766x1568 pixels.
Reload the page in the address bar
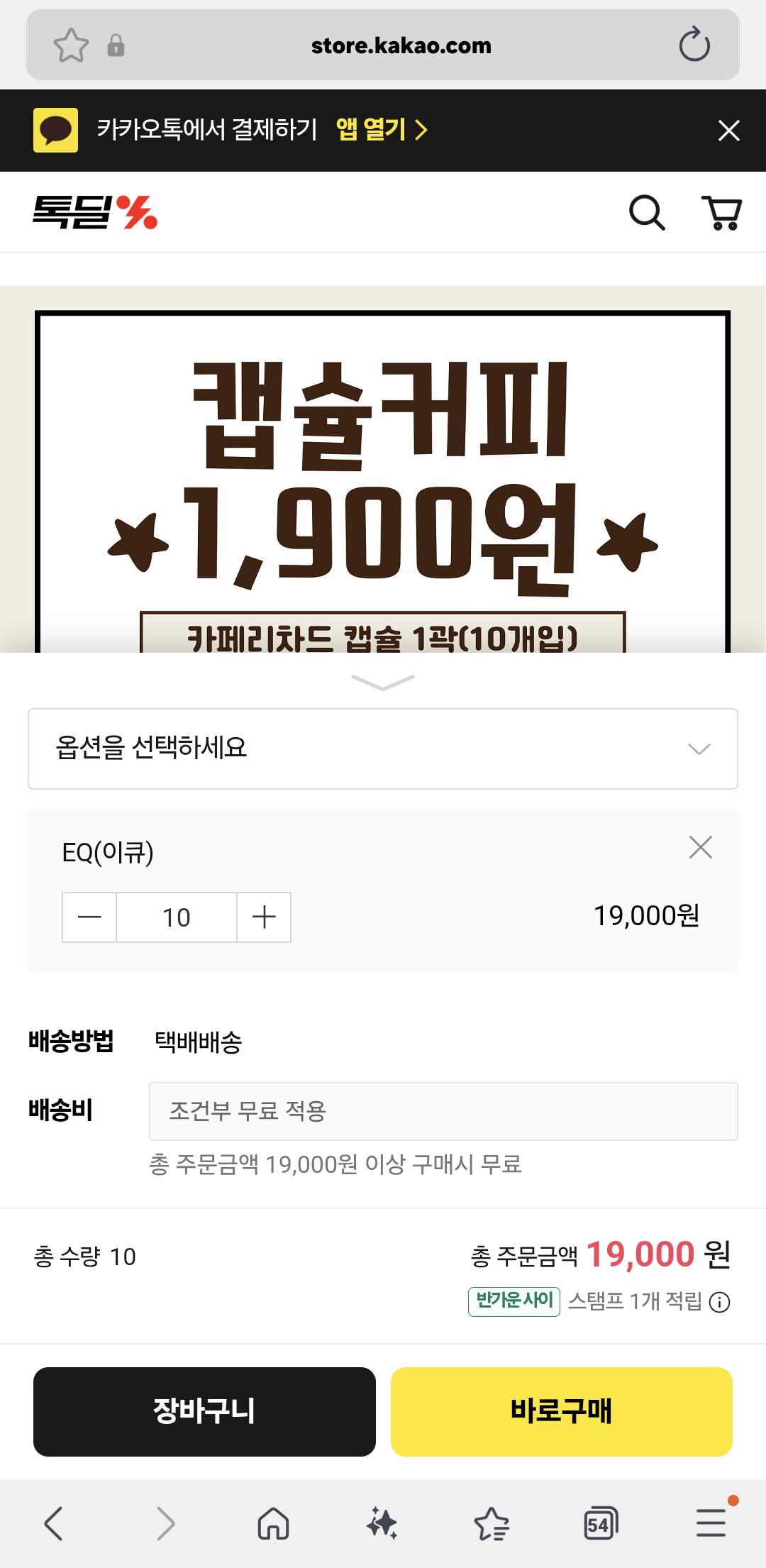694,45
